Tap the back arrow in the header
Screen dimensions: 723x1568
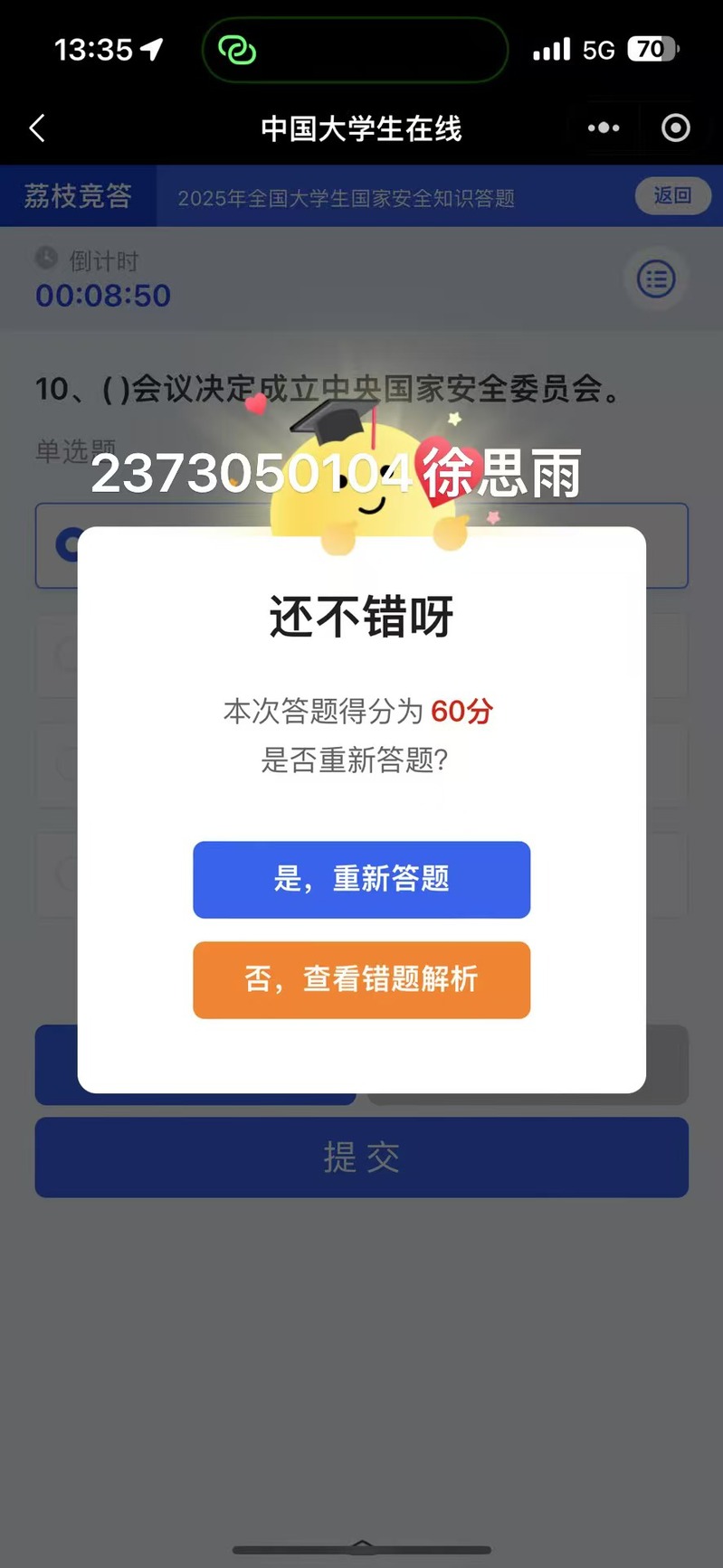(37, 128)
